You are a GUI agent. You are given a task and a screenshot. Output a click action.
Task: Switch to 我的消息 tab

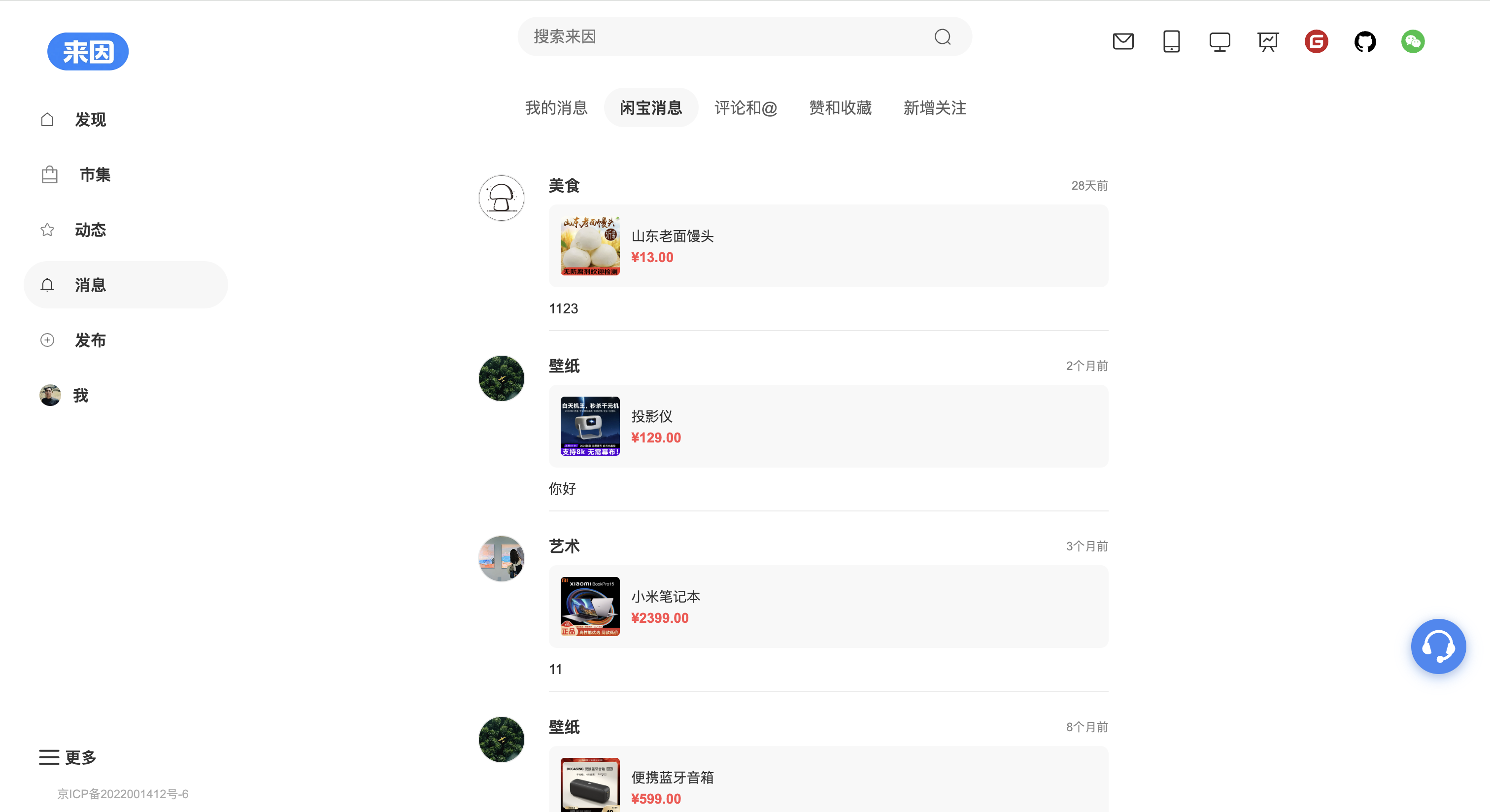tap(556, 108)
